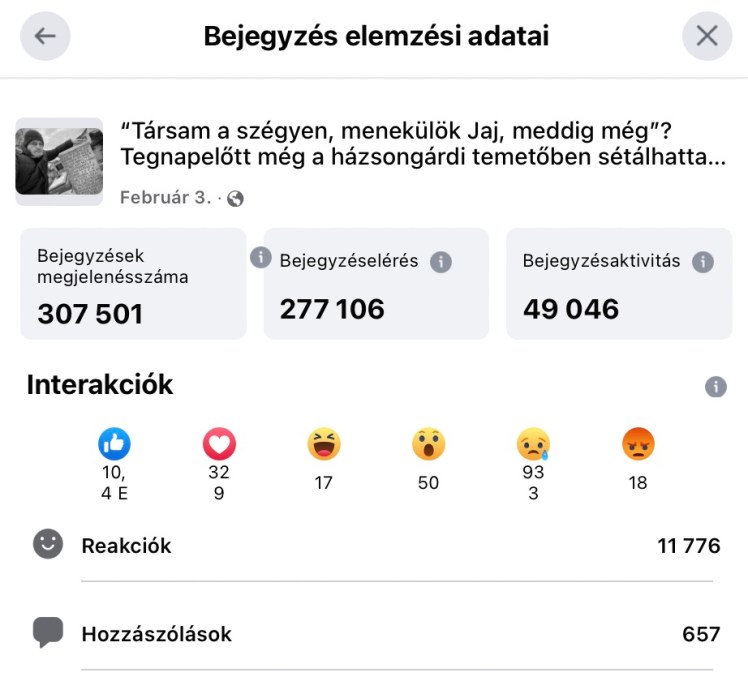Open the post thumbnail preview
The height and width of the screenshot is (681, 748).
click(59, 161)
